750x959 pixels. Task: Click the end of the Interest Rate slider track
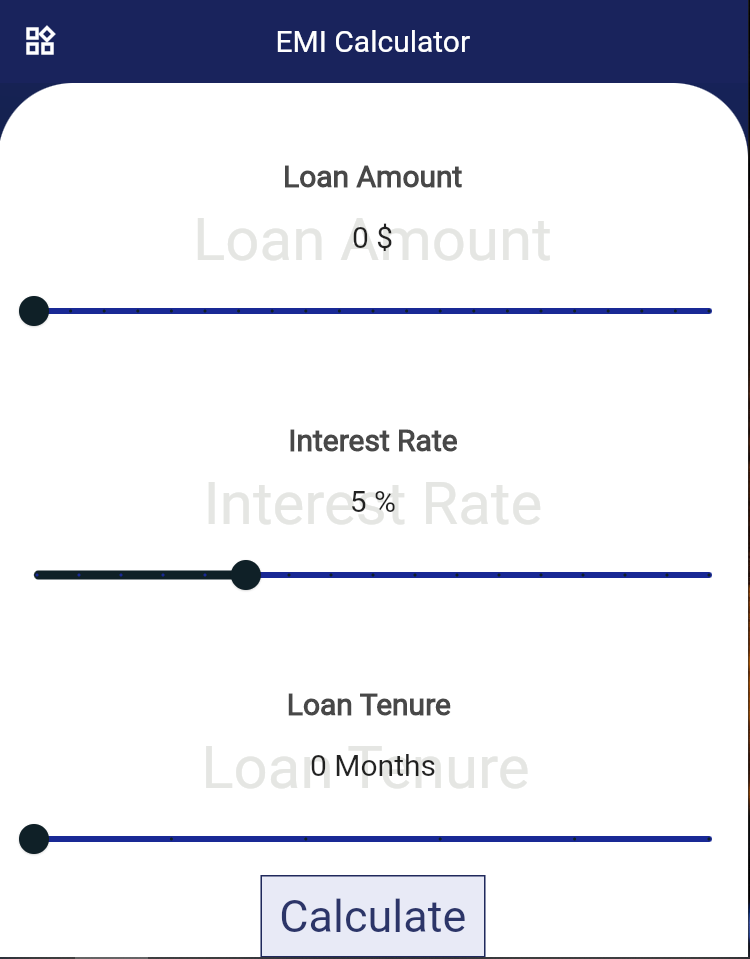(x=708, y=575)
